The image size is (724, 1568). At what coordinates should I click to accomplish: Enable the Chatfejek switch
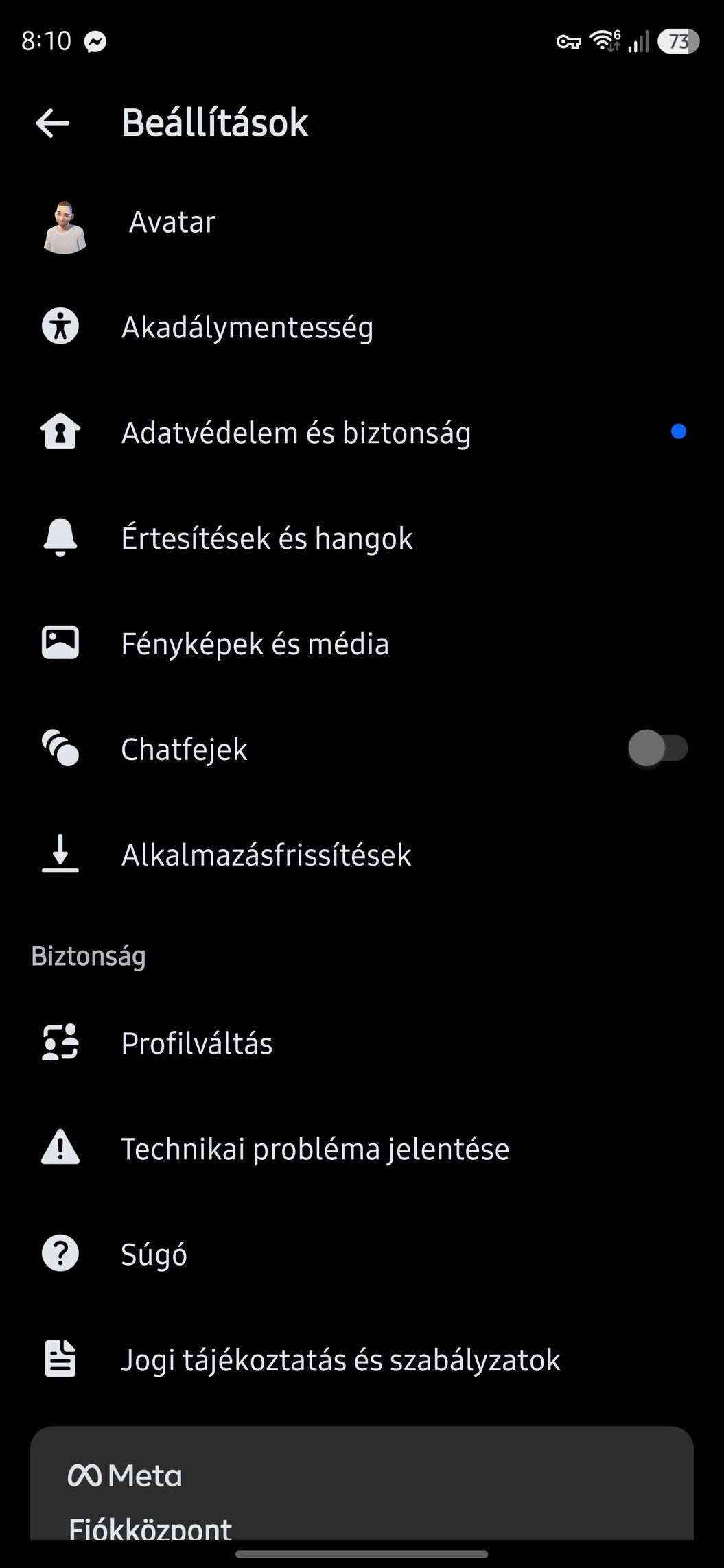(657, 748)
